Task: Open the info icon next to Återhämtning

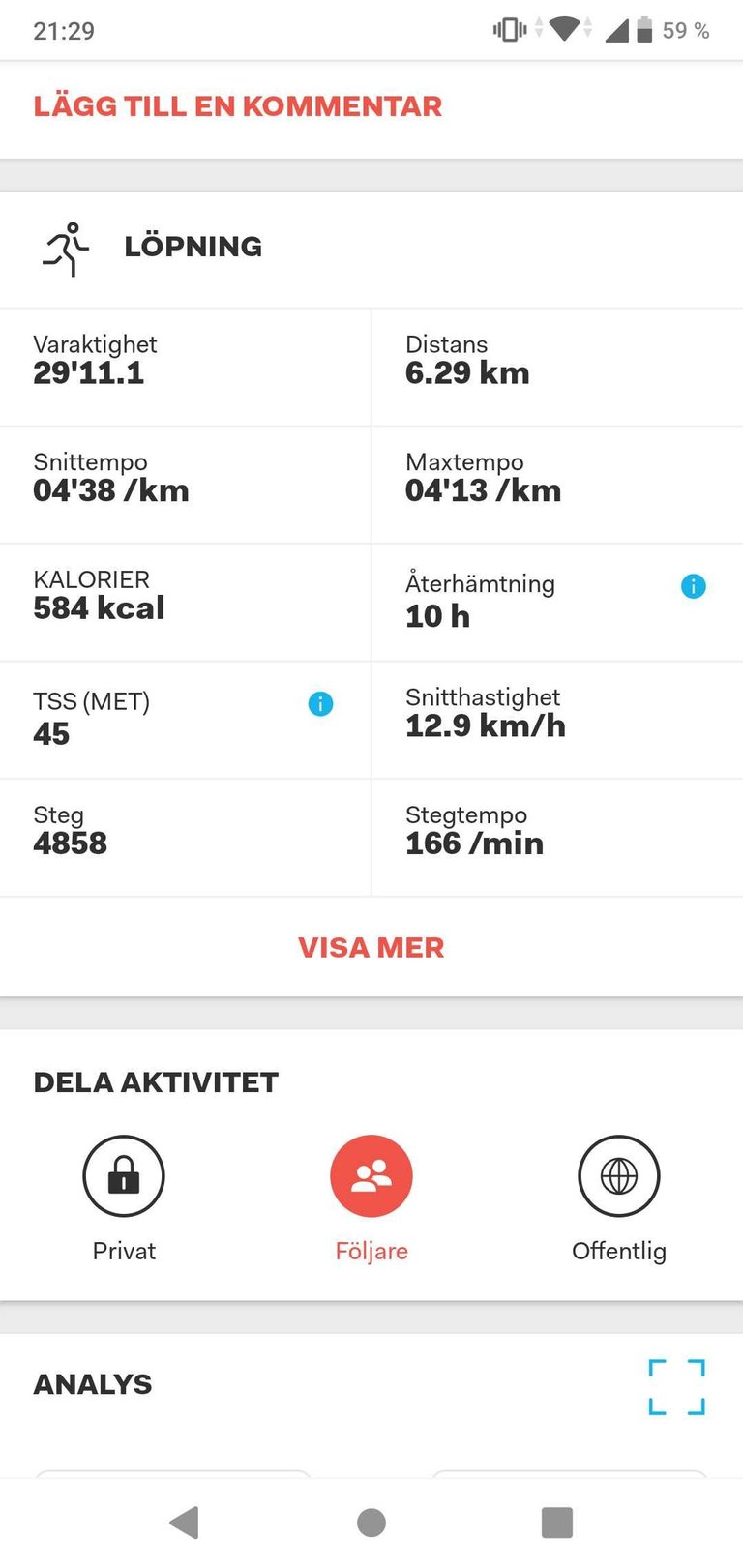Action: pyautogui.click(x=694, y=586)
